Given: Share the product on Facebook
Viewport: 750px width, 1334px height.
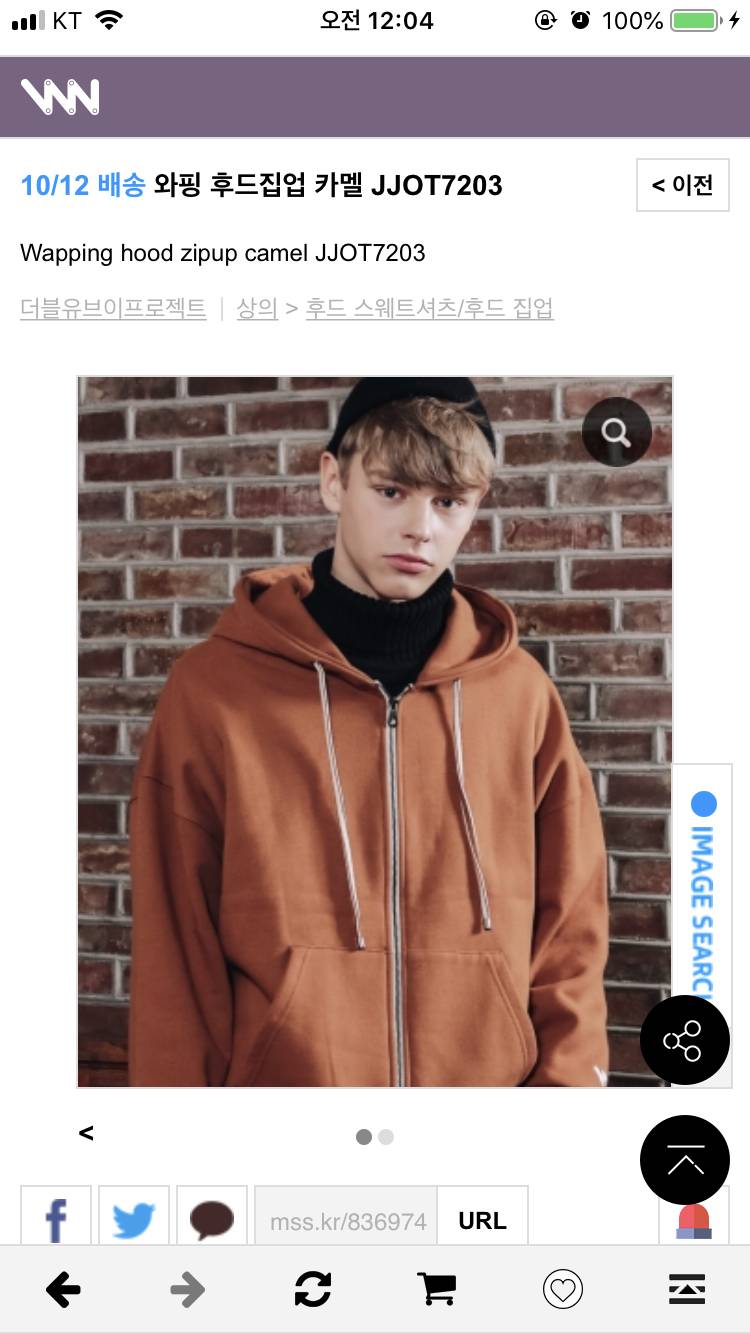Looking at the screenshot, I should (56, 1220).
